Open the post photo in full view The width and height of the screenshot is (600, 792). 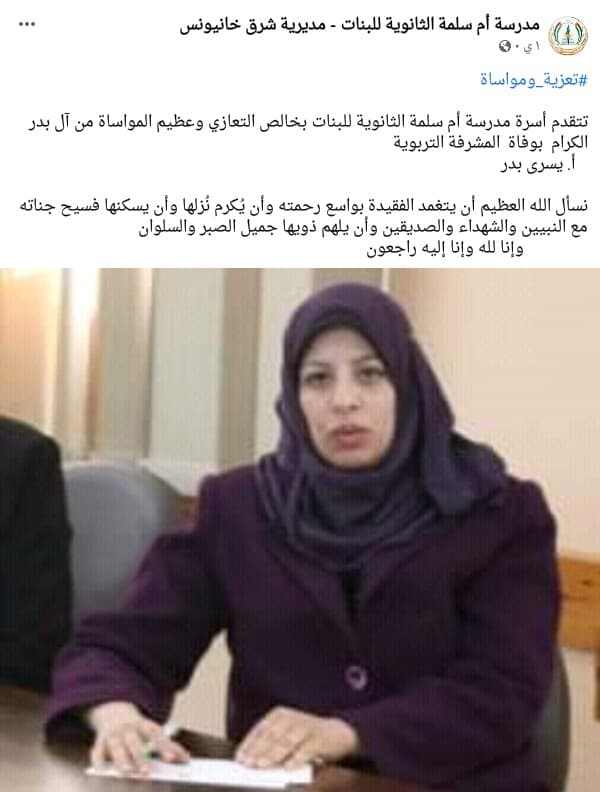[300, 528]
